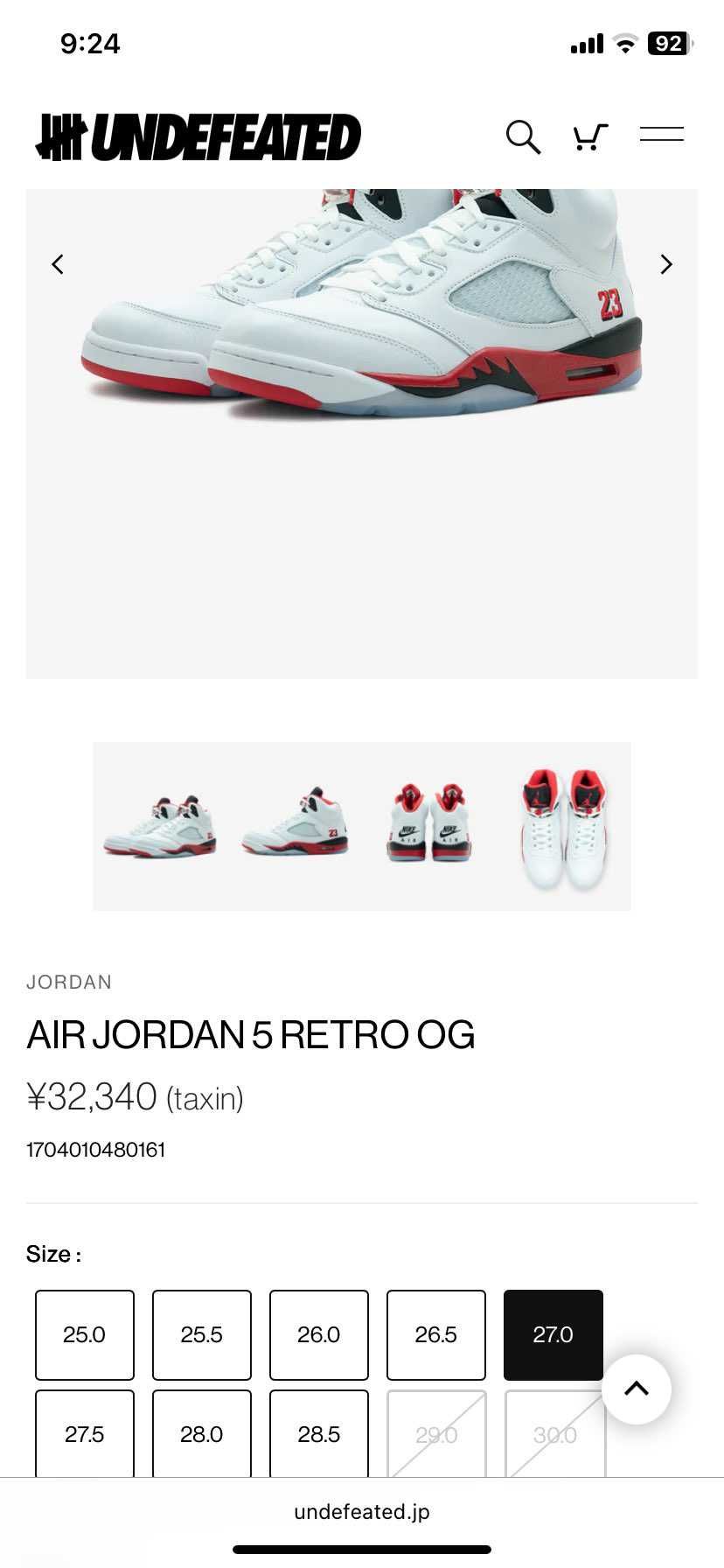The height and width of the screenshot is (1568, 724).
Task: Choose size 28.0
Action: 202,1433
